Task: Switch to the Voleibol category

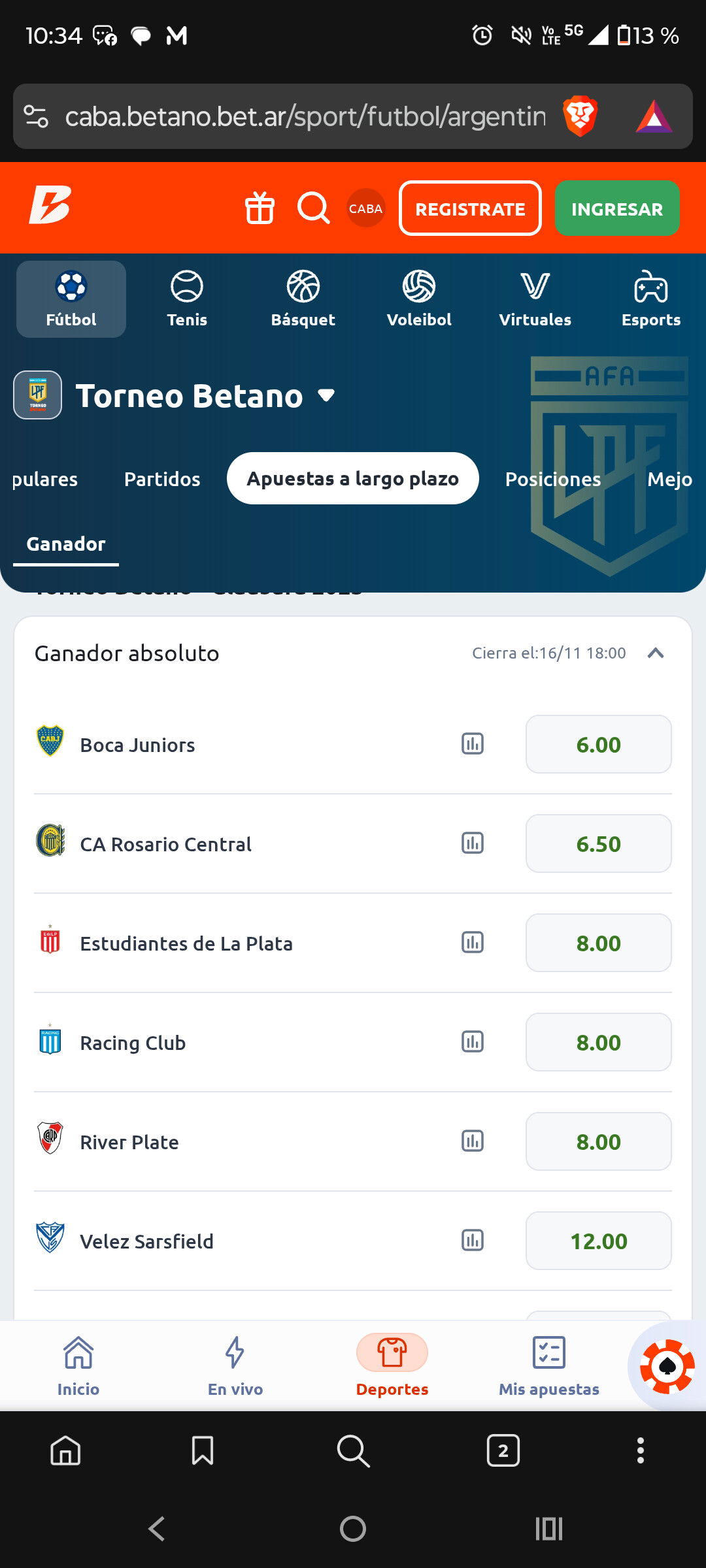Action: tap(419, 299)
